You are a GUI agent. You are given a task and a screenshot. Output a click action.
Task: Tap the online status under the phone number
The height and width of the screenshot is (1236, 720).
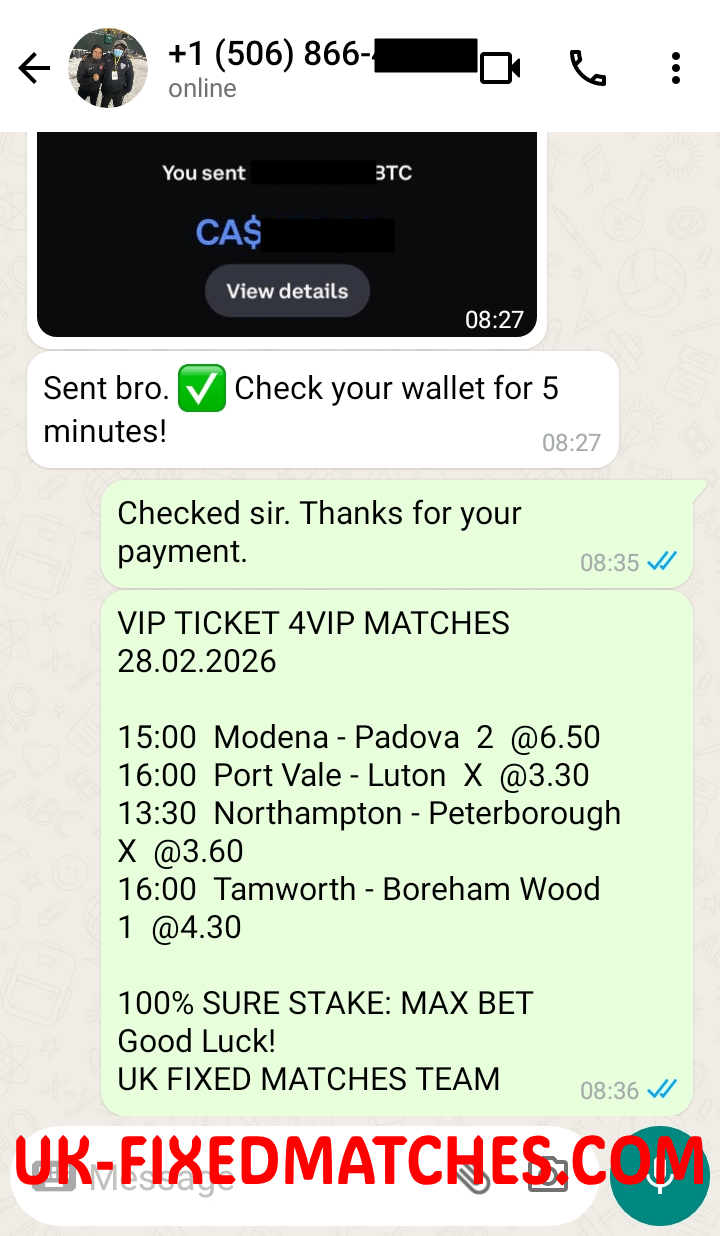[x=201, y=89]
